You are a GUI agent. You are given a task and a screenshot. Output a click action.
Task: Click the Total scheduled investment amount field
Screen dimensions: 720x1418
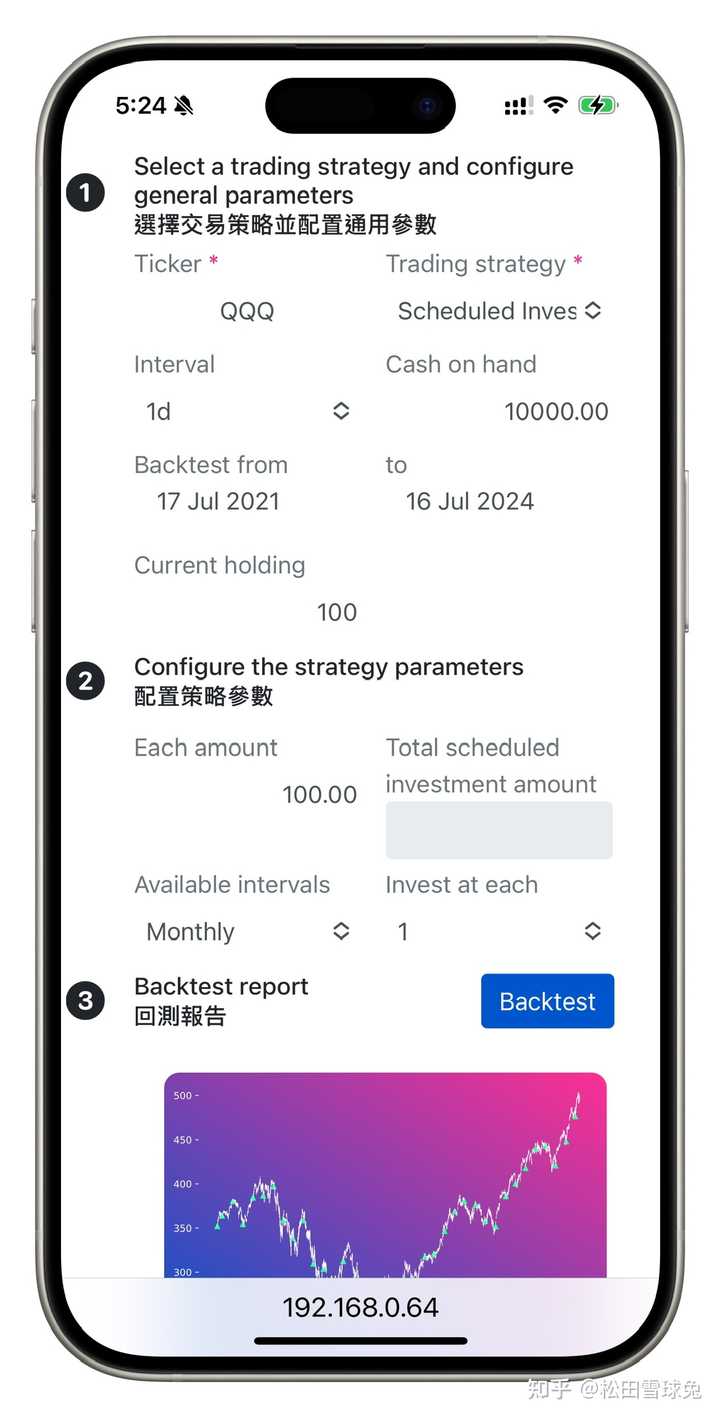(x=498, y=830)
